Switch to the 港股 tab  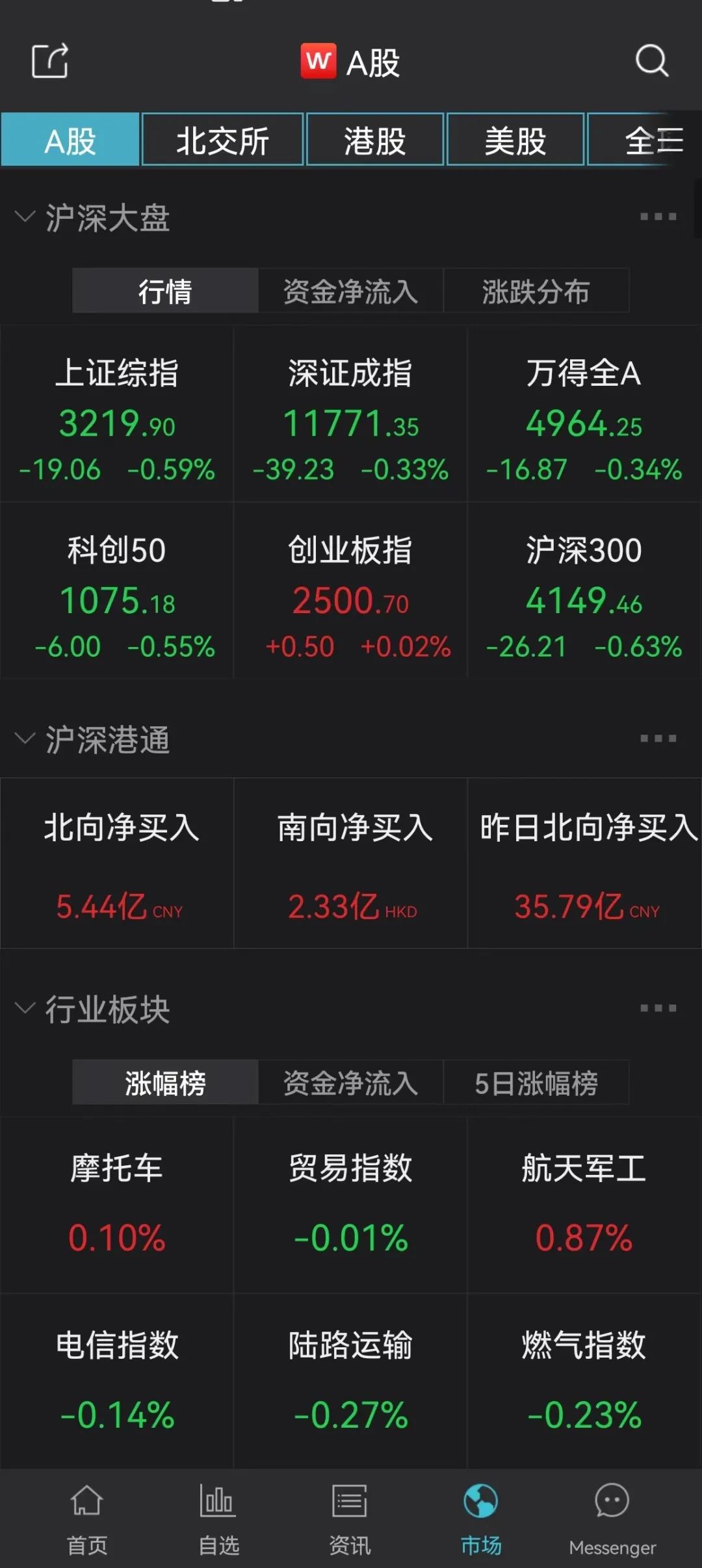(x=375, y=140)
